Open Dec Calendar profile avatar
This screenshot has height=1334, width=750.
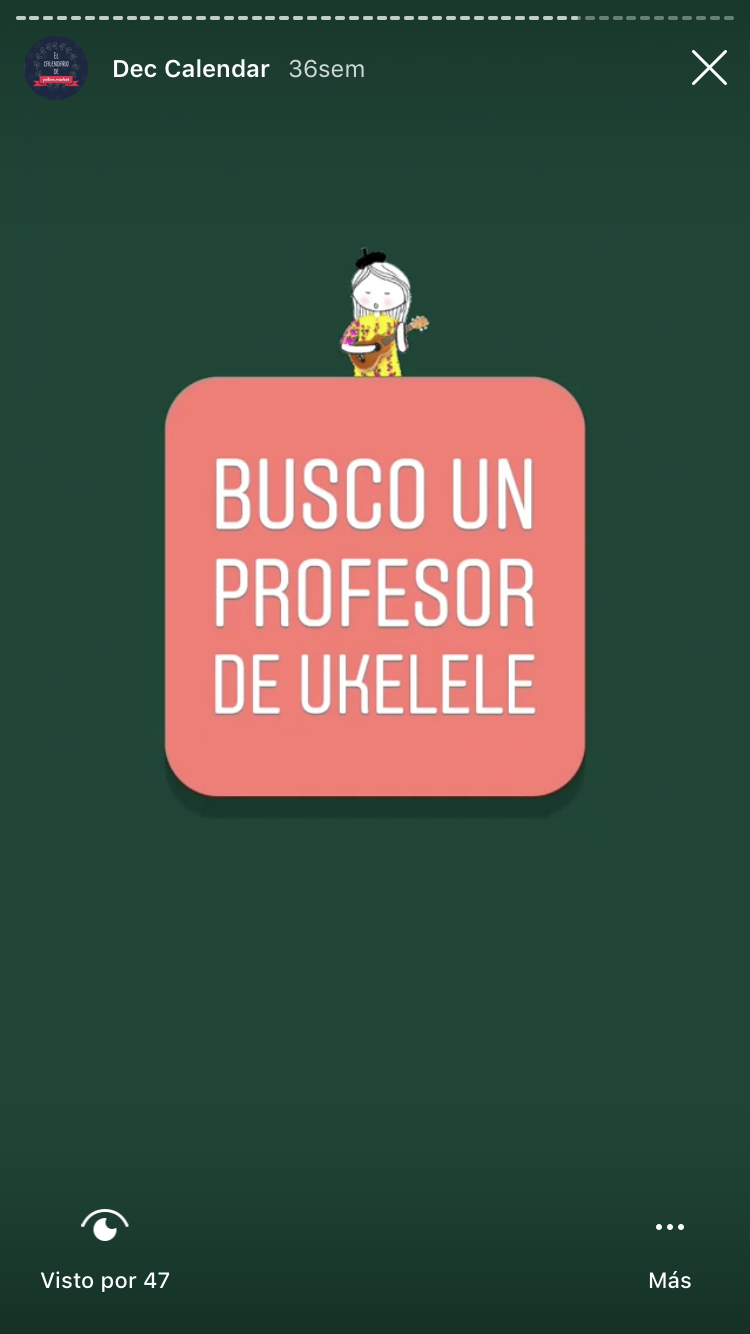tap(56, 68)
